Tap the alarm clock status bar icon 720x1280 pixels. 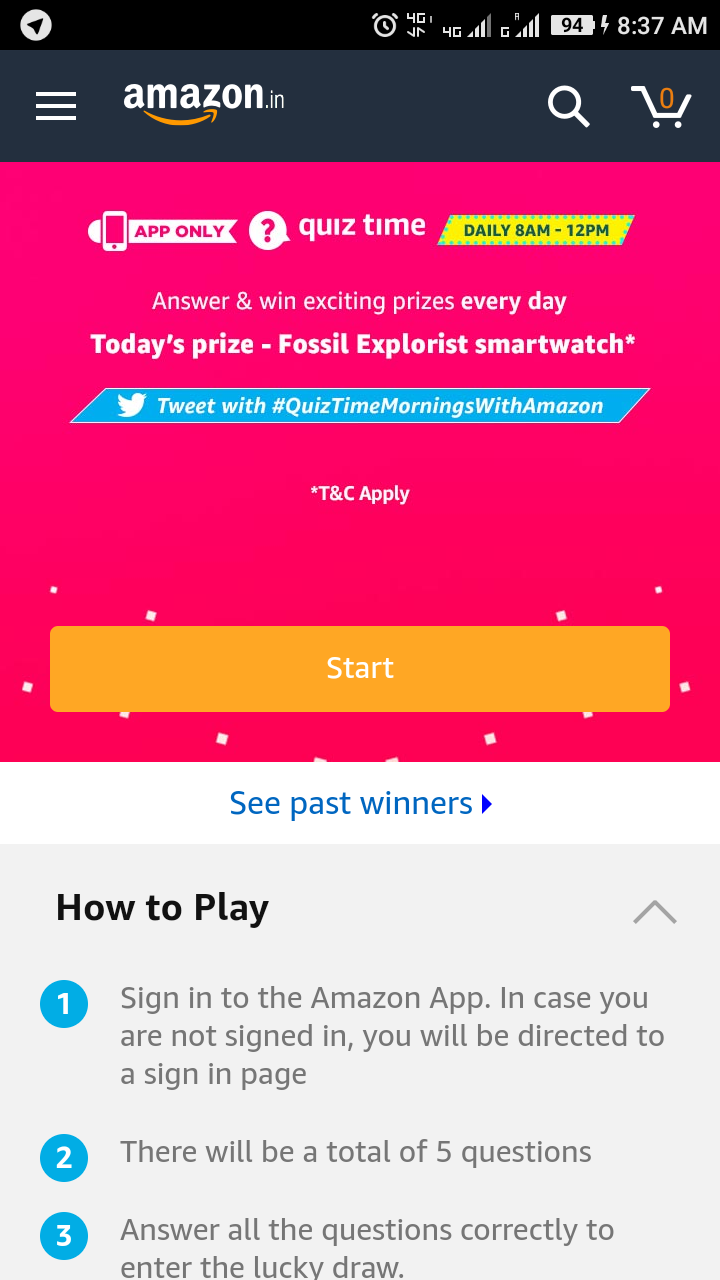(386, 26)
